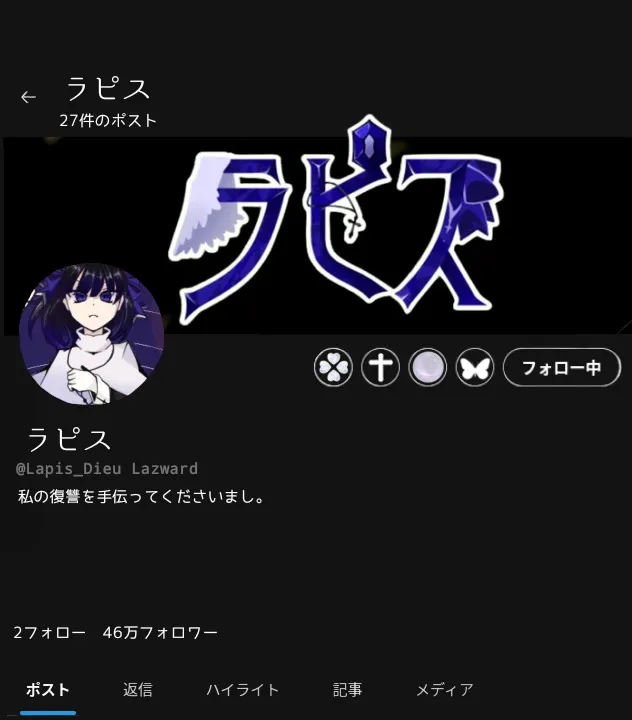This screenshot has width=632, height=720.
Task: Select the ポスト tab
Action: (48, 690)
